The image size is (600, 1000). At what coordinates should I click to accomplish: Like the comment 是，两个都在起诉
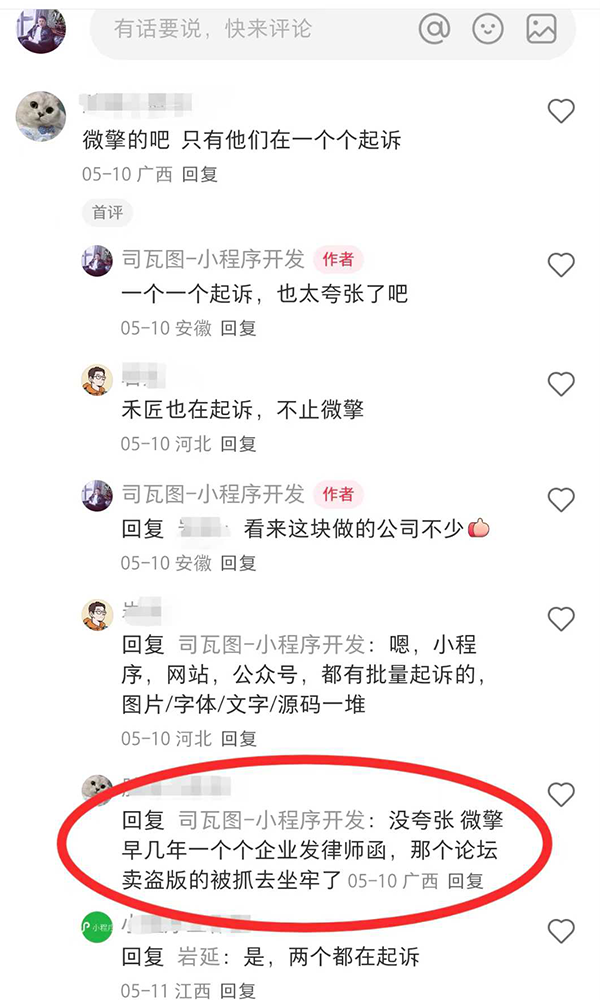coord(561,931)
